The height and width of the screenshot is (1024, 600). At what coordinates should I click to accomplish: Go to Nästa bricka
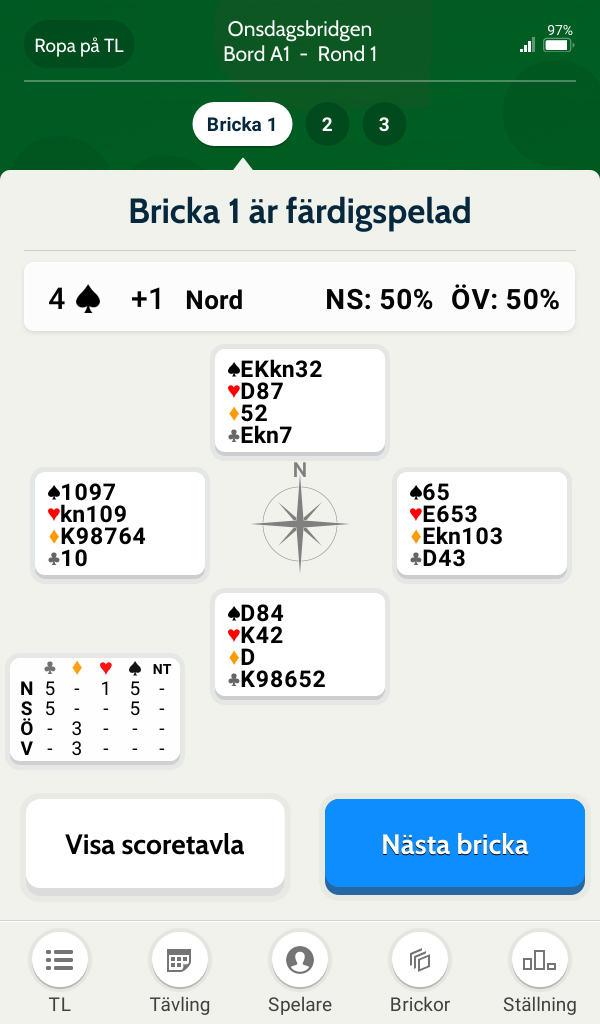click(x=455, y=845)
